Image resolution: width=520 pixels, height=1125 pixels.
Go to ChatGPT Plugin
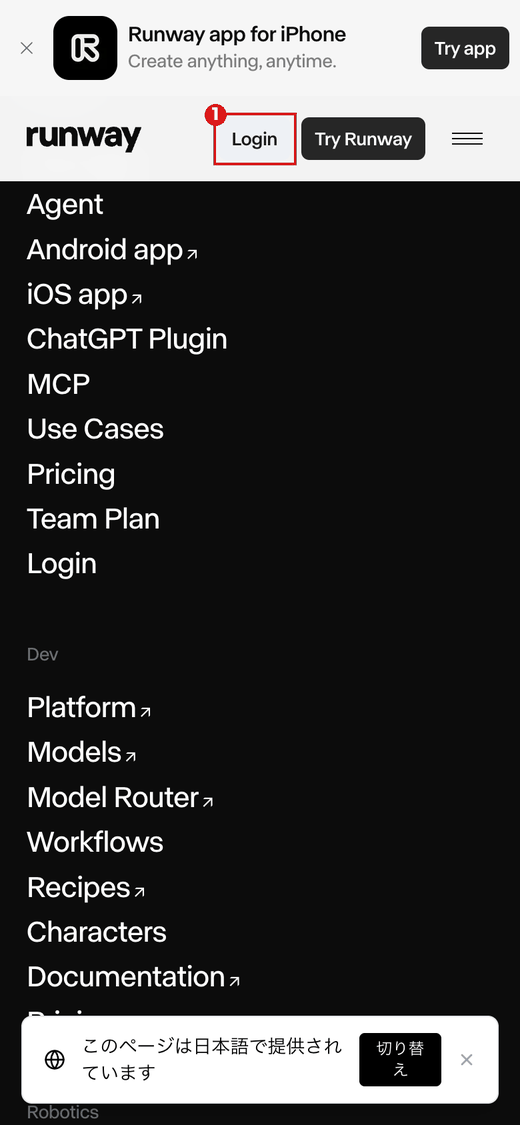coord(127,339)
